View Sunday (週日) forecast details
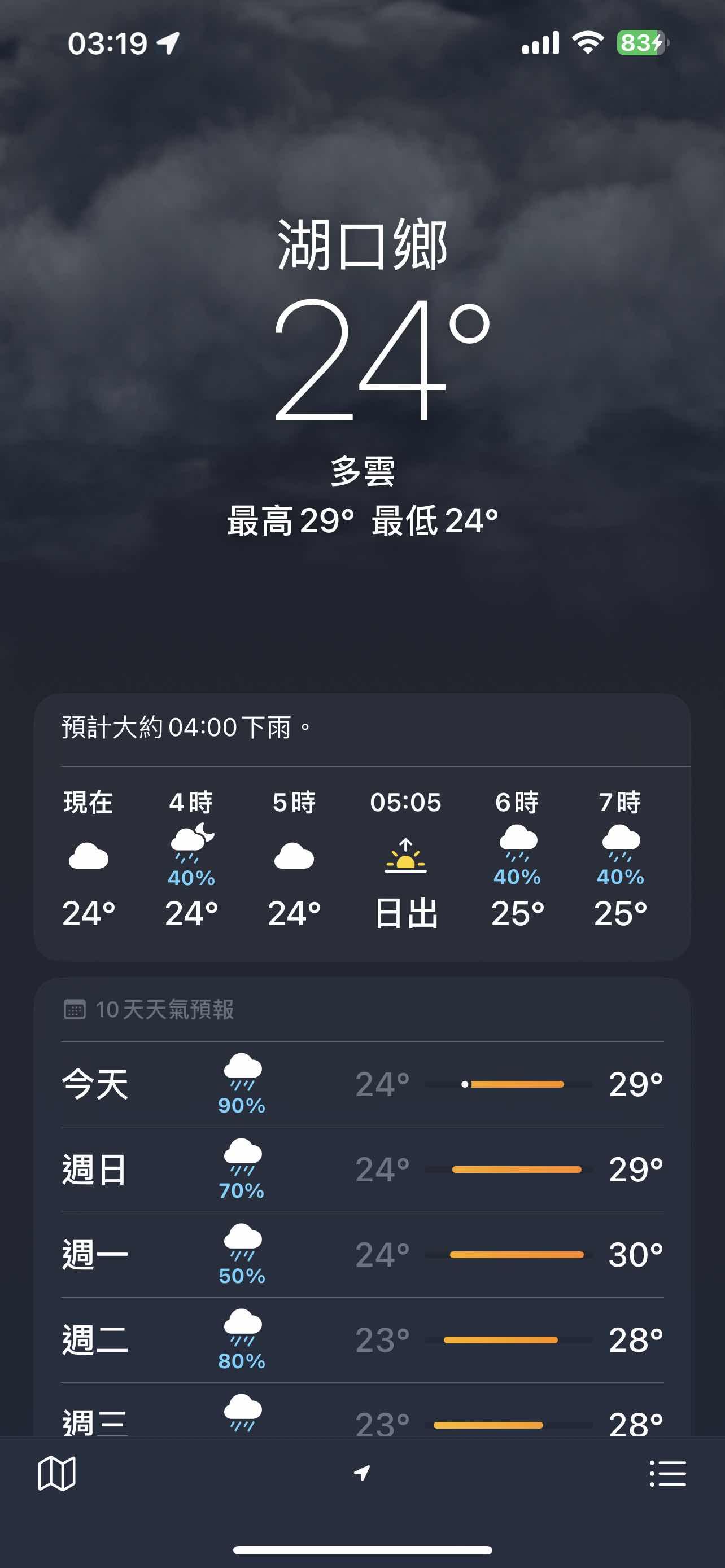Viewport: 725px width, 1568px height. pyautogui.click(x=362, y=1170)
